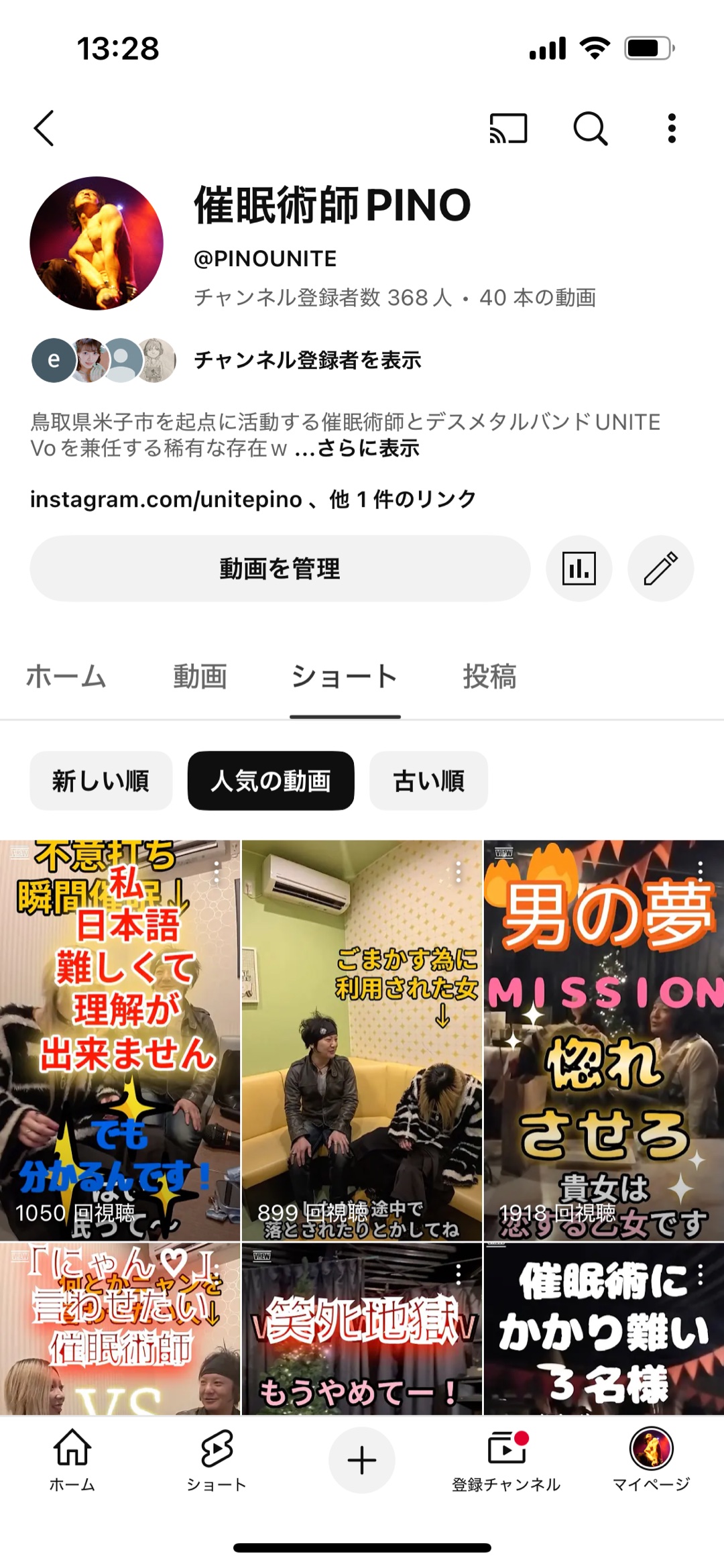The image size is (724, 1568).
Task: Edit channel with the pencil icon
Action: (x=660, y=569)
